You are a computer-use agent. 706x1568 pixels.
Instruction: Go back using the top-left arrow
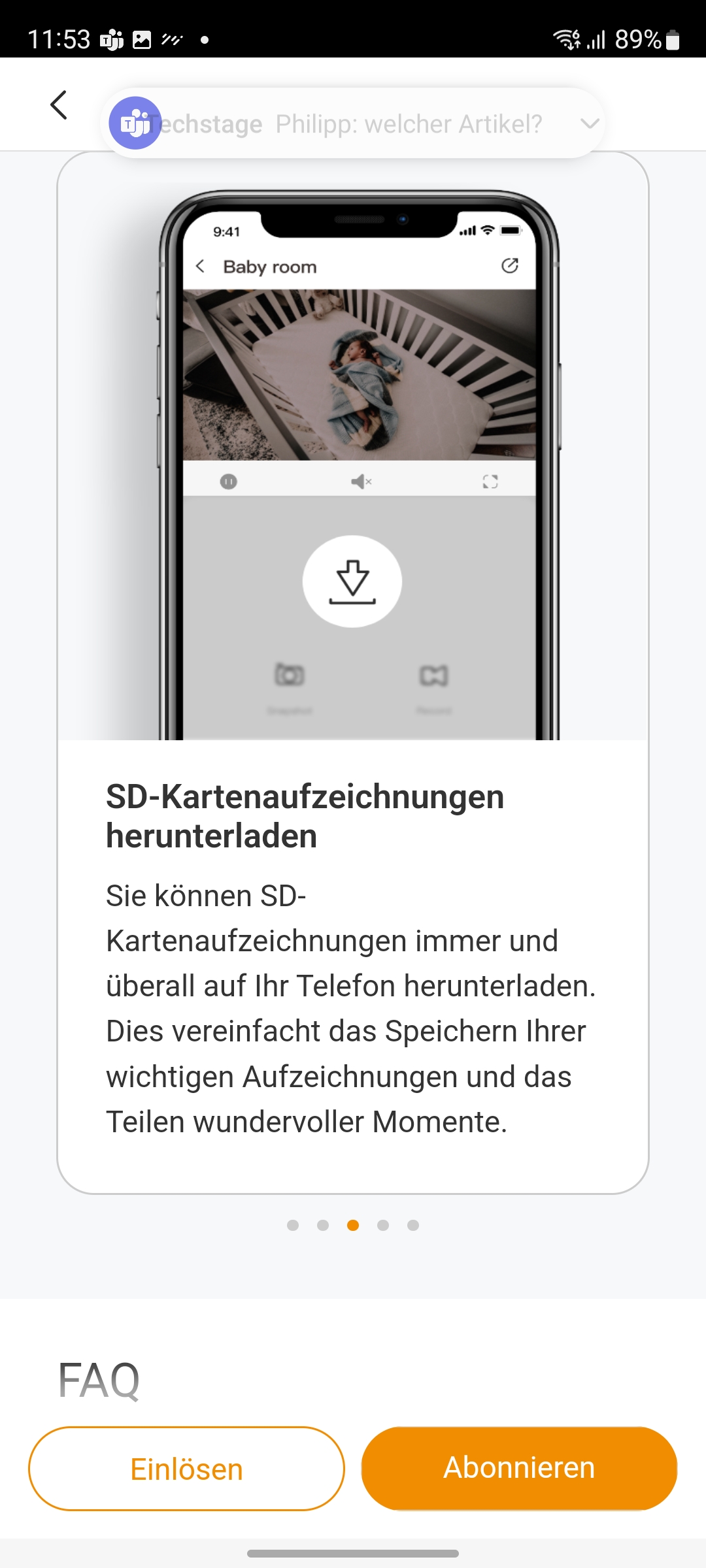click(59, 105)
